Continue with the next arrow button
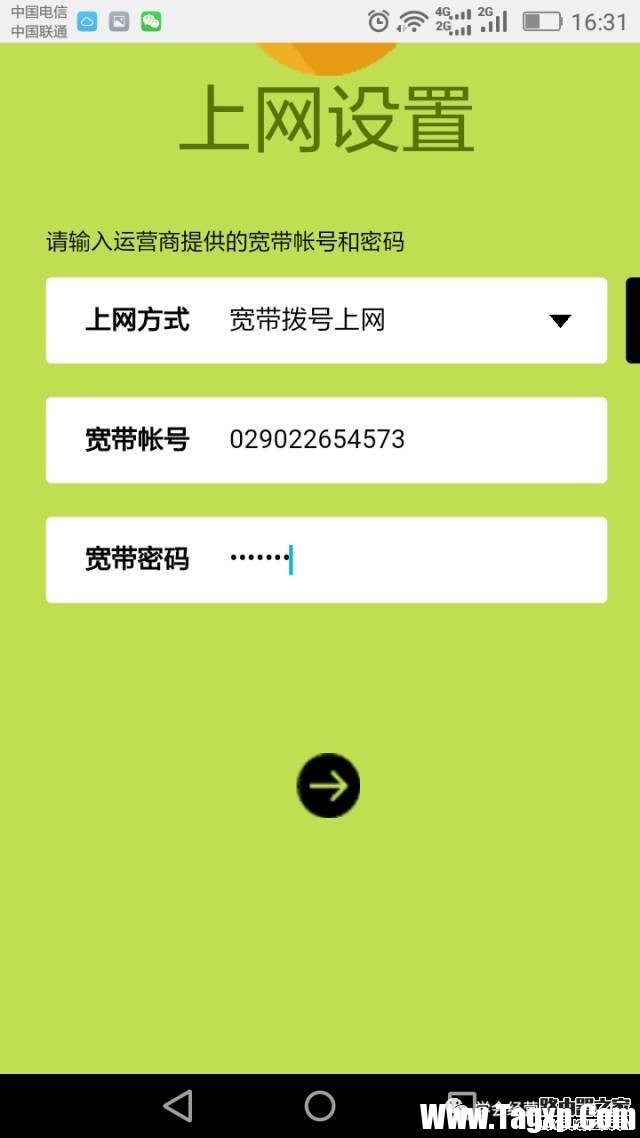Image resolution: width=640 pixels, height=1138 pixels. pyautogui.click(x=328, y=787)
